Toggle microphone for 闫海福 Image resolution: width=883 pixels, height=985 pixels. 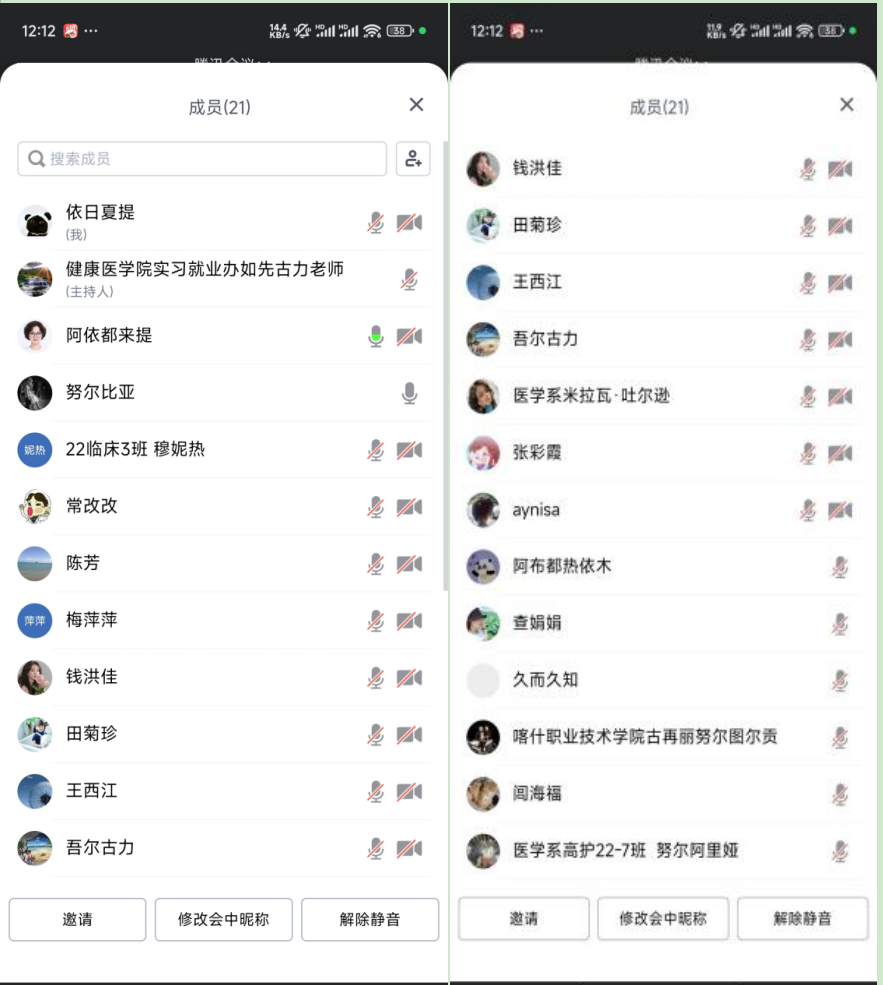841,792
